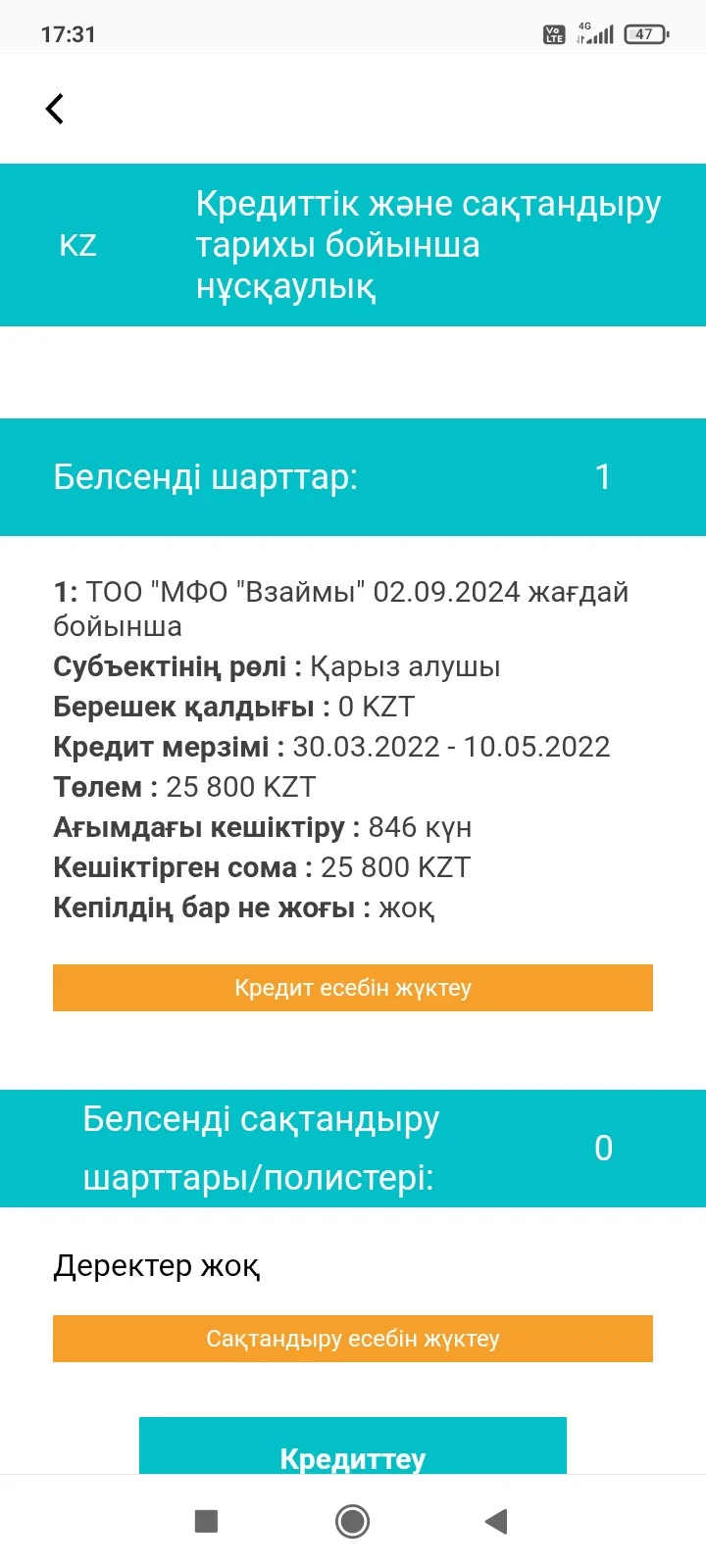Open the Кредиттеу button
Viewport: 706px width, 1568px height.
click(x=353, y=1450)
